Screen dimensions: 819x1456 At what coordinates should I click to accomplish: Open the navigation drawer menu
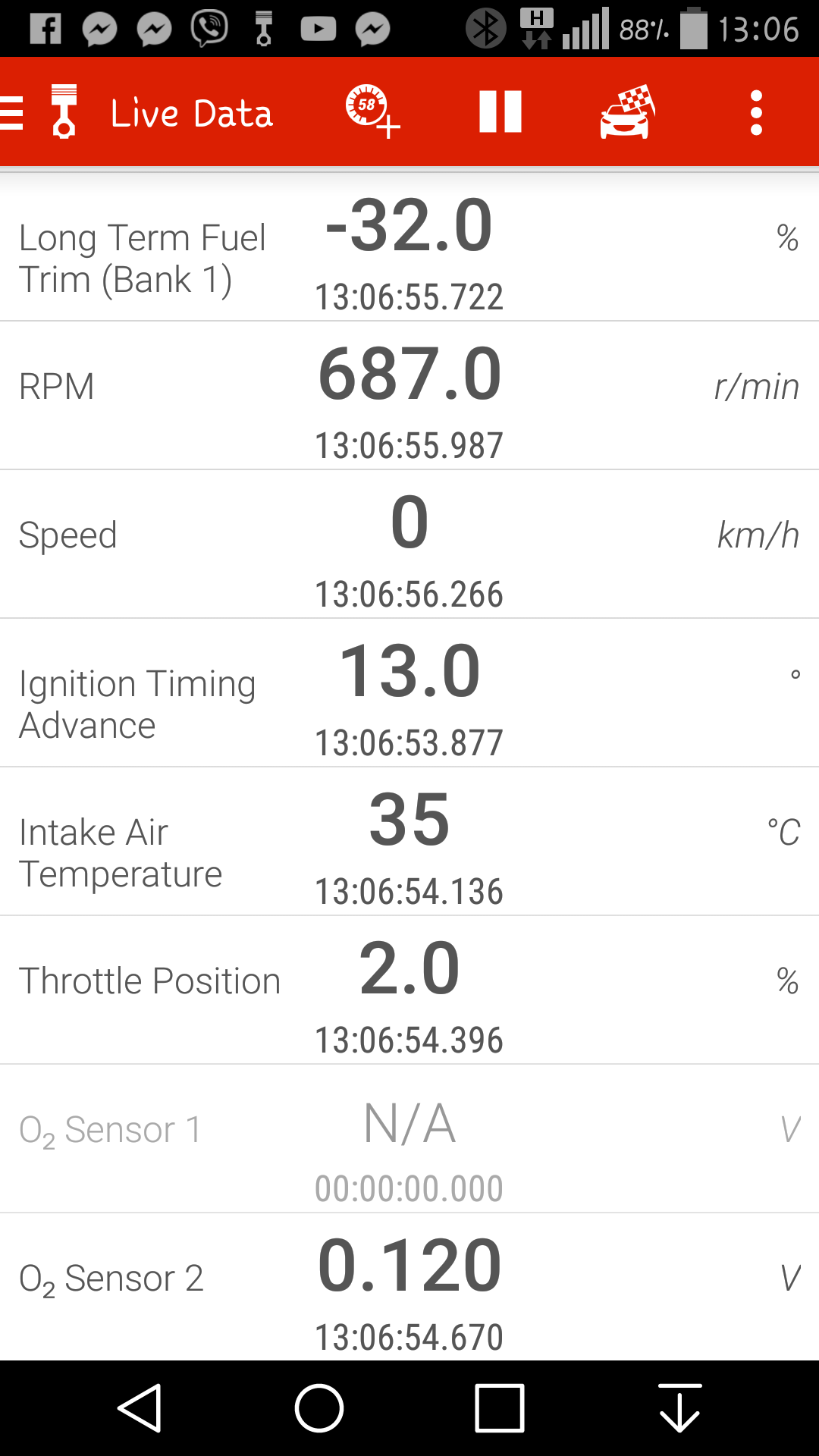pos(13,113)
